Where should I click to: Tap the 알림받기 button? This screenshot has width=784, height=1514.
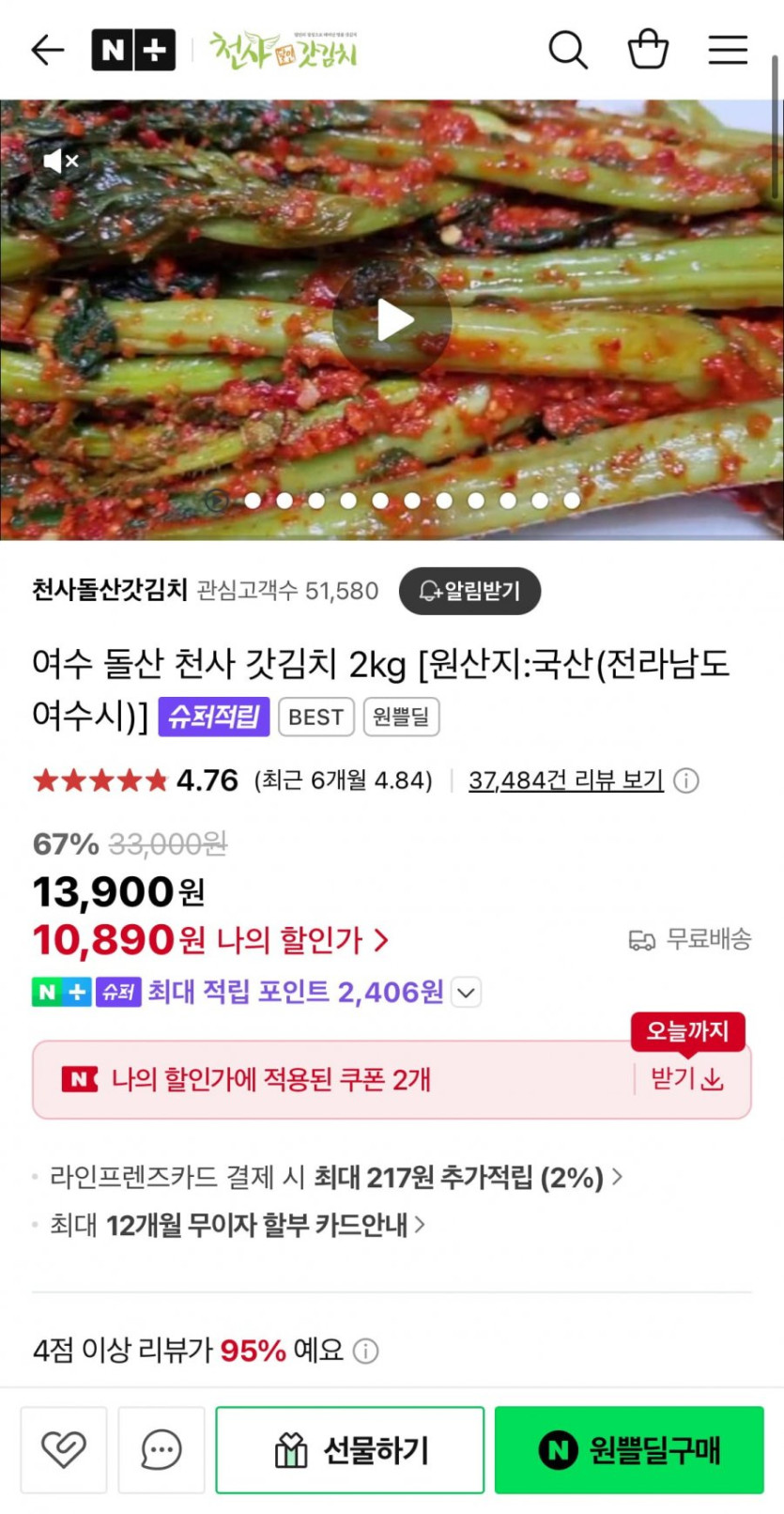tap(469, 591)
